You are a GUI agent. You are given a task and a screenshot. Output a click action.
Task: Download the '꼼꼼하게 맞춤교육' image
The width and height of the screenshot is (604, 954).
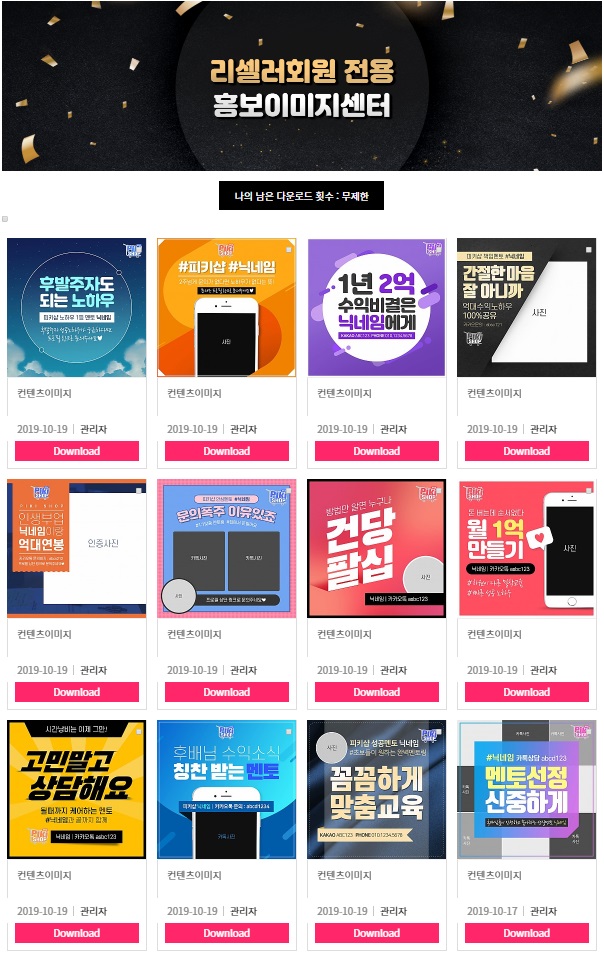point(377,933)
